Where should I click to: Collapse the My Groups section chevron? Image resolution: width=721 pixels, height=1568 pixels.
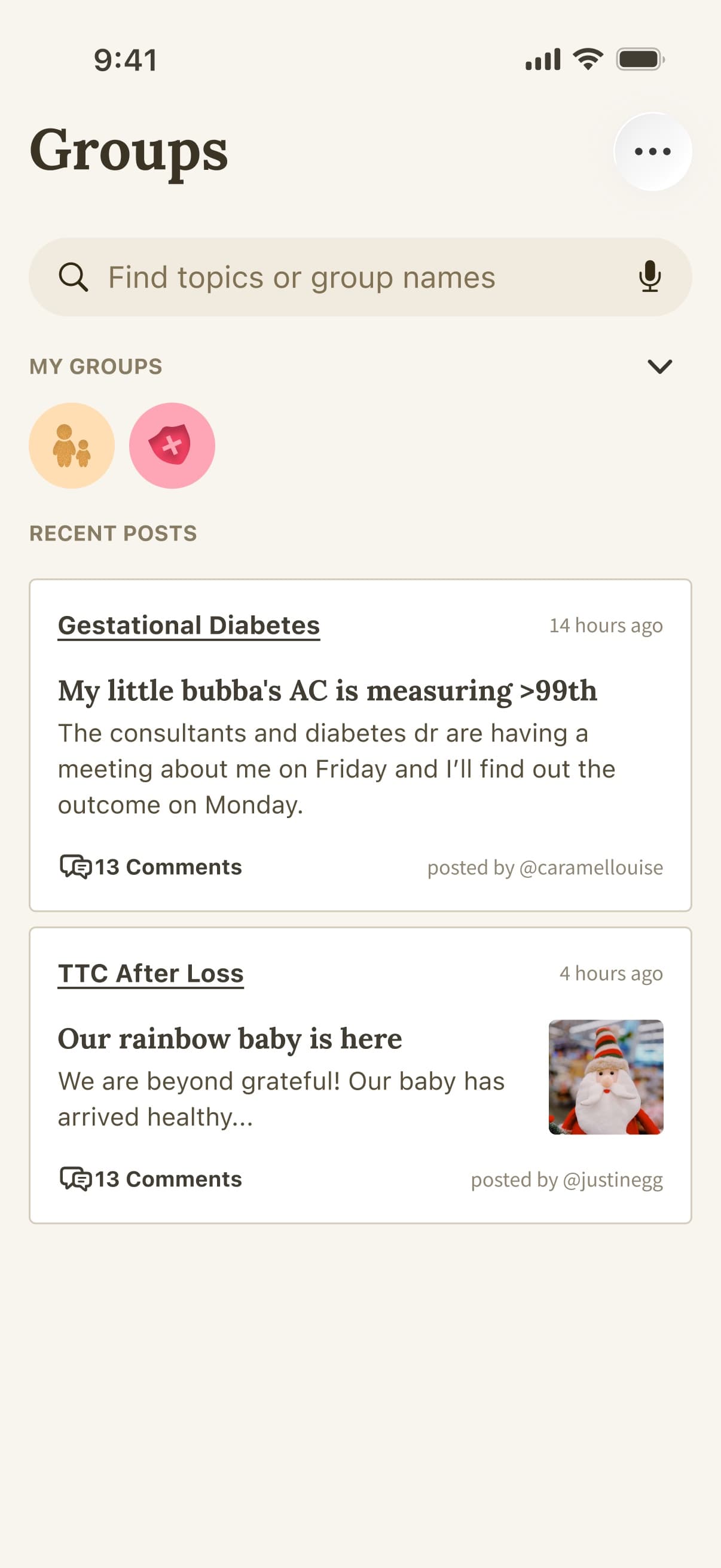pyautogui.click(x=659, y=367)
